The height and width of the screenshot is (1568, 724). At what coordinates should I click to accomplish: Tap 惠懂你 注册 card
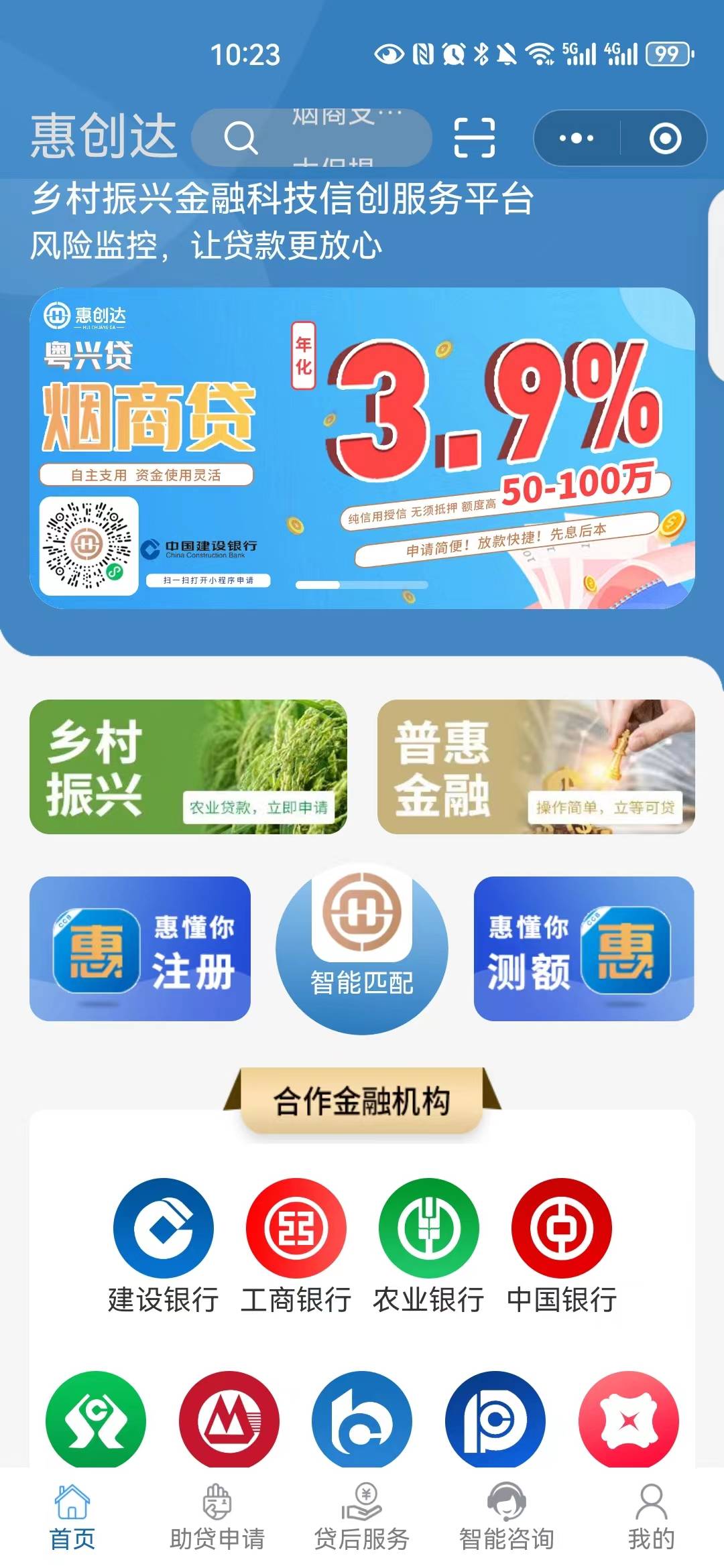140,948
